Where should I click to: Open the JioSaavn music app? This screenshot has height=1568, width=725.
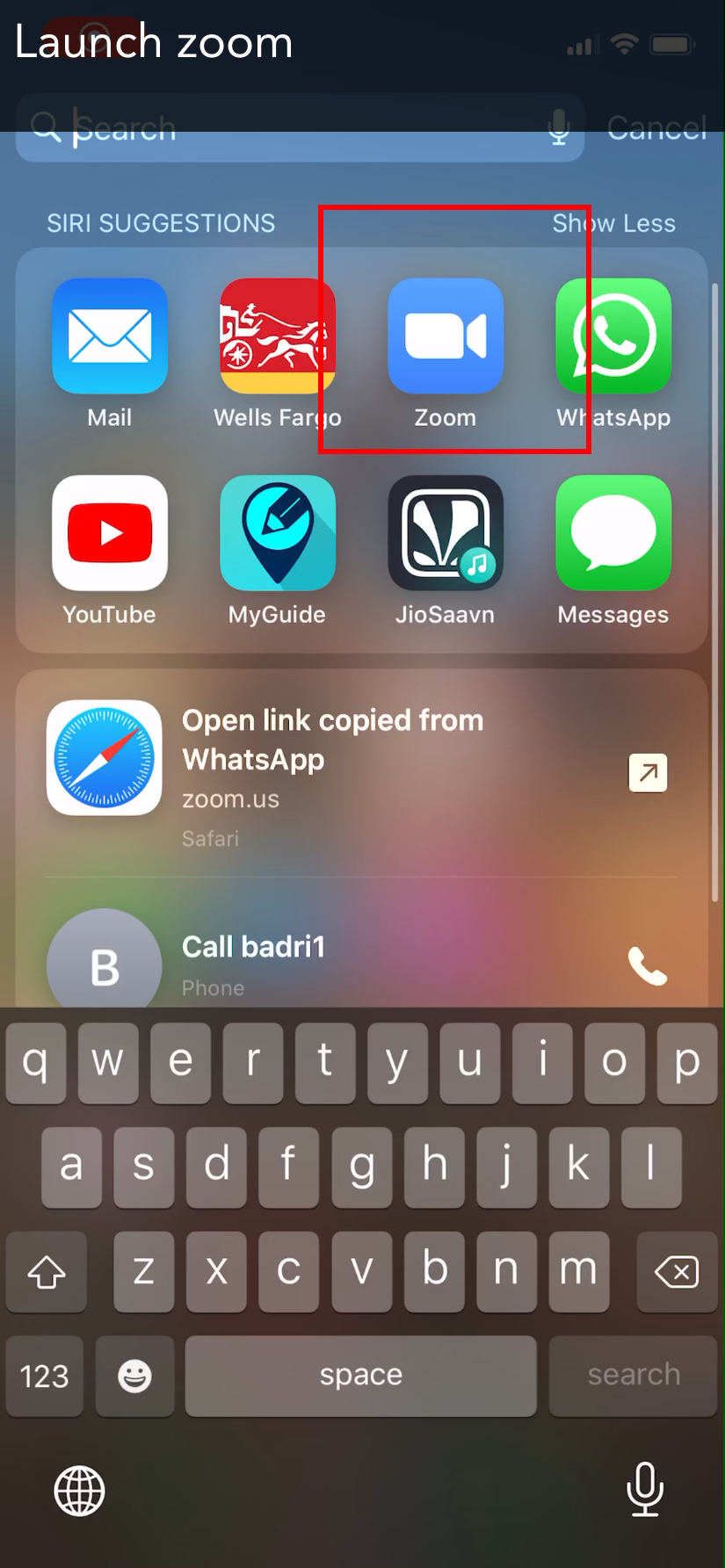pyautogui.click(x=446, y=533)
